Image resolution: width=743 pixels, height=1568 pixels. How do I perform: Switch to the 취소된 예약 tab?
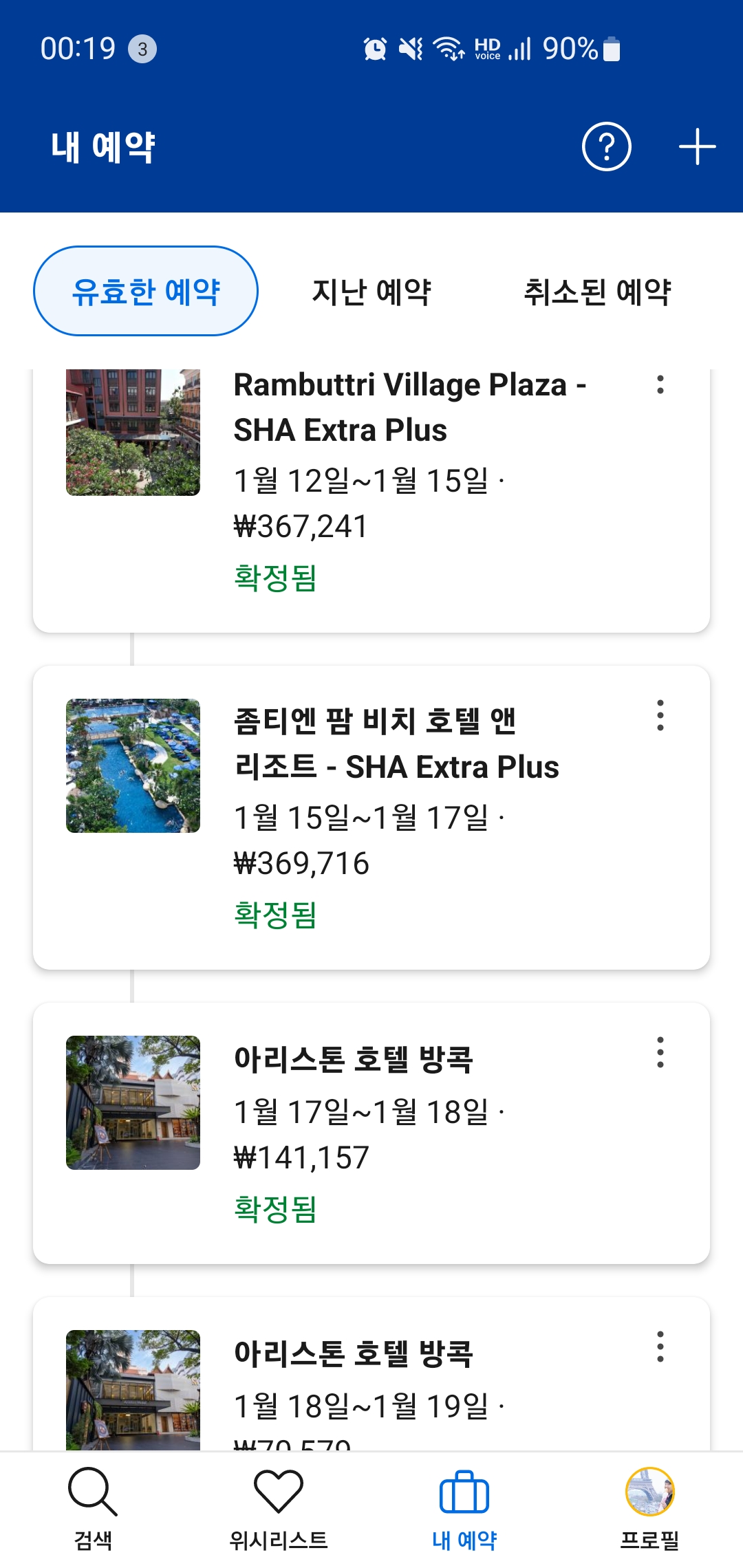(597, 292)
